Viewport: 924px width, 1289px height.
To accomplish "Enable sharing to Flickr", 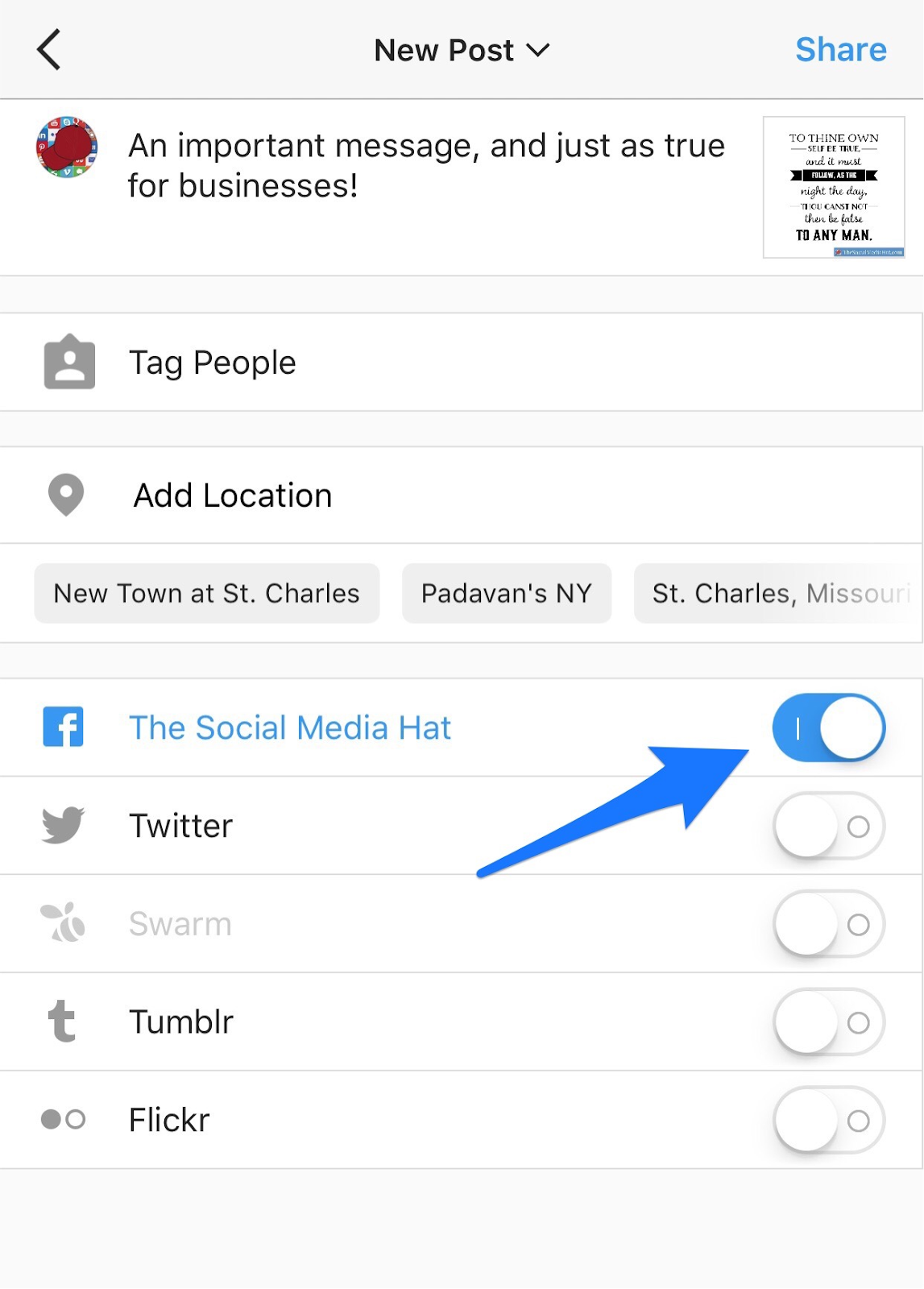I will tap(828, 1121).
